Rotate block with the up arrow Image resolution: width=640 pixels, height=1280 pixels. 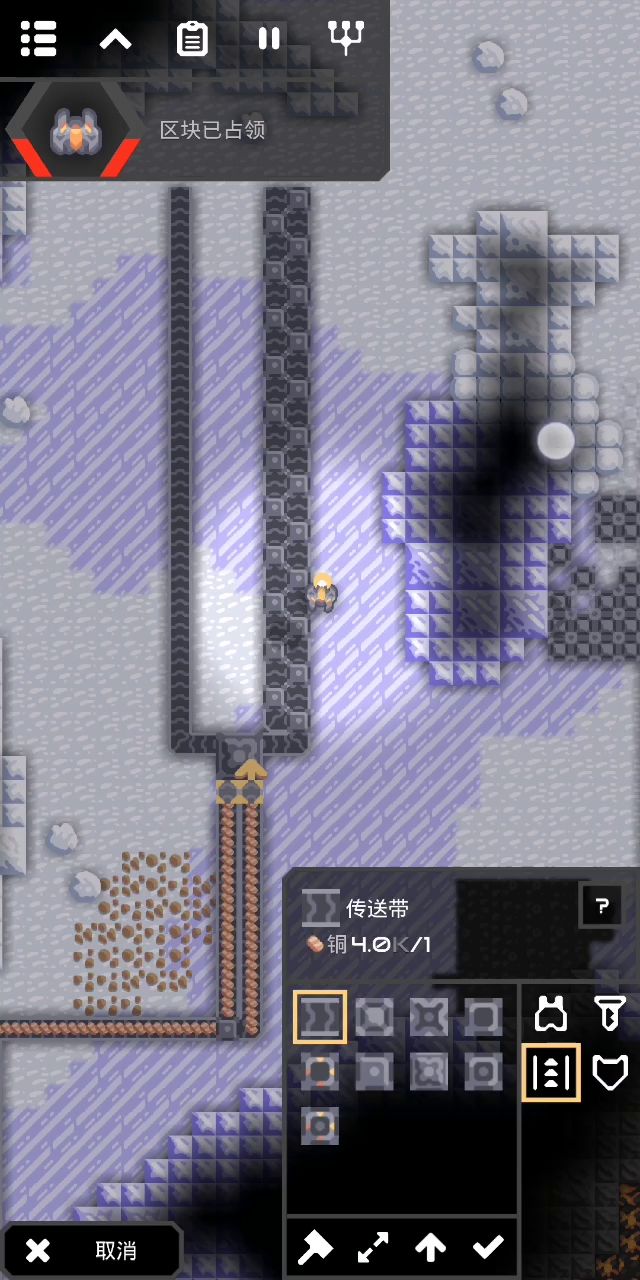click(x=431, y=1247)
